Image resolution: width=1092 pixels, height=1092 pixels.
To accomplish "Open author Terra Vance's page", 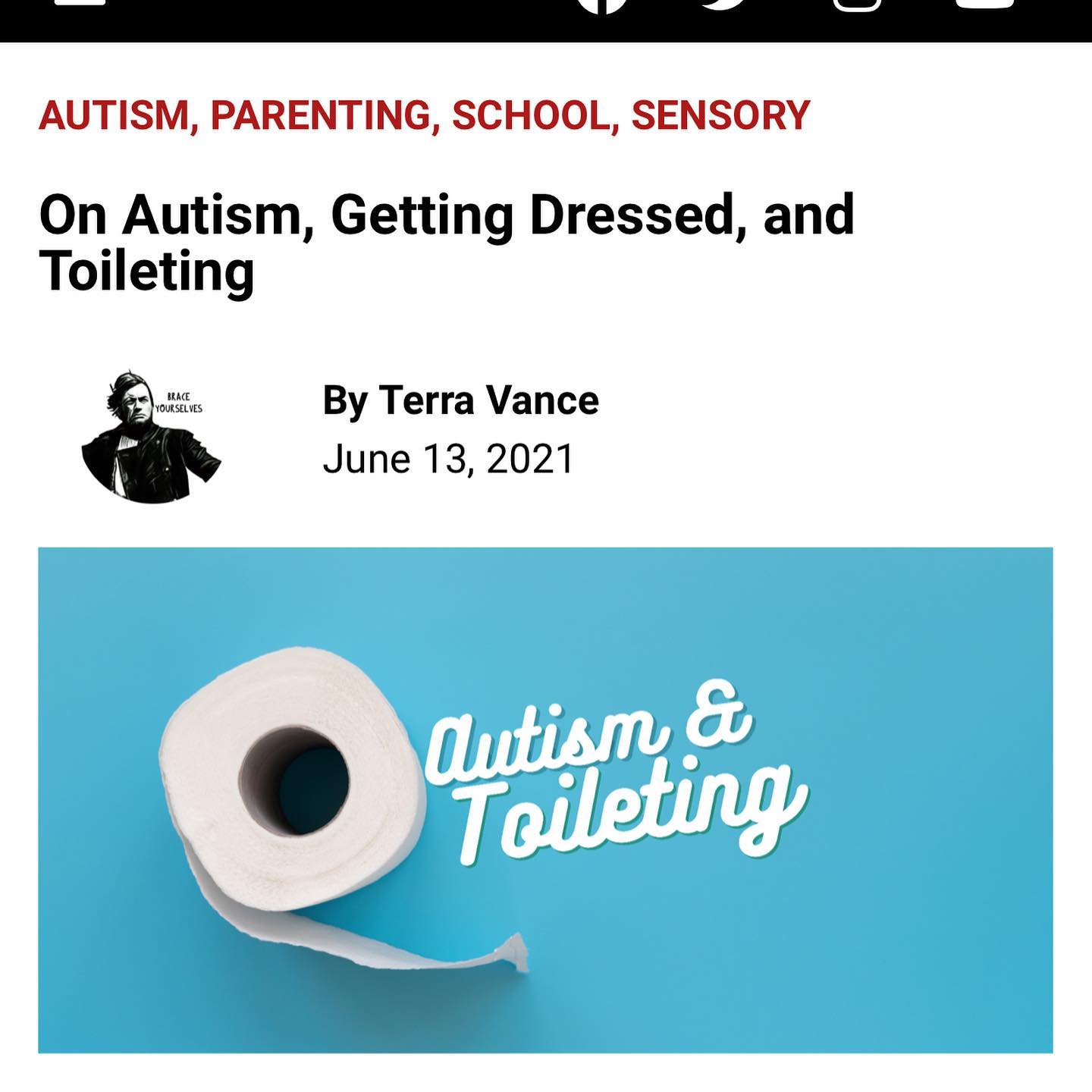I will (x=488, y=400).
